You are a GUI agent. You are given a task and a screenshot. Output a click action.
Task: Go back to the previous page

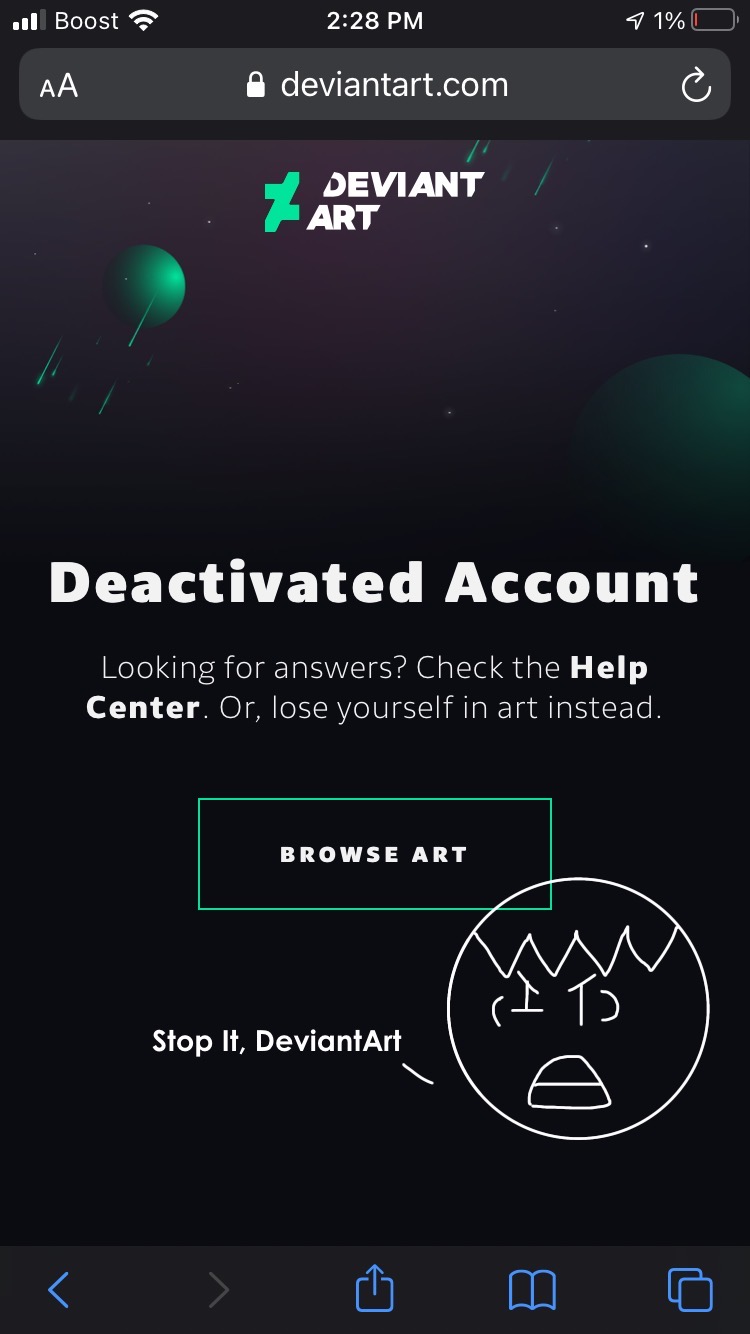pyautogui.click(x=59, y=1289)
